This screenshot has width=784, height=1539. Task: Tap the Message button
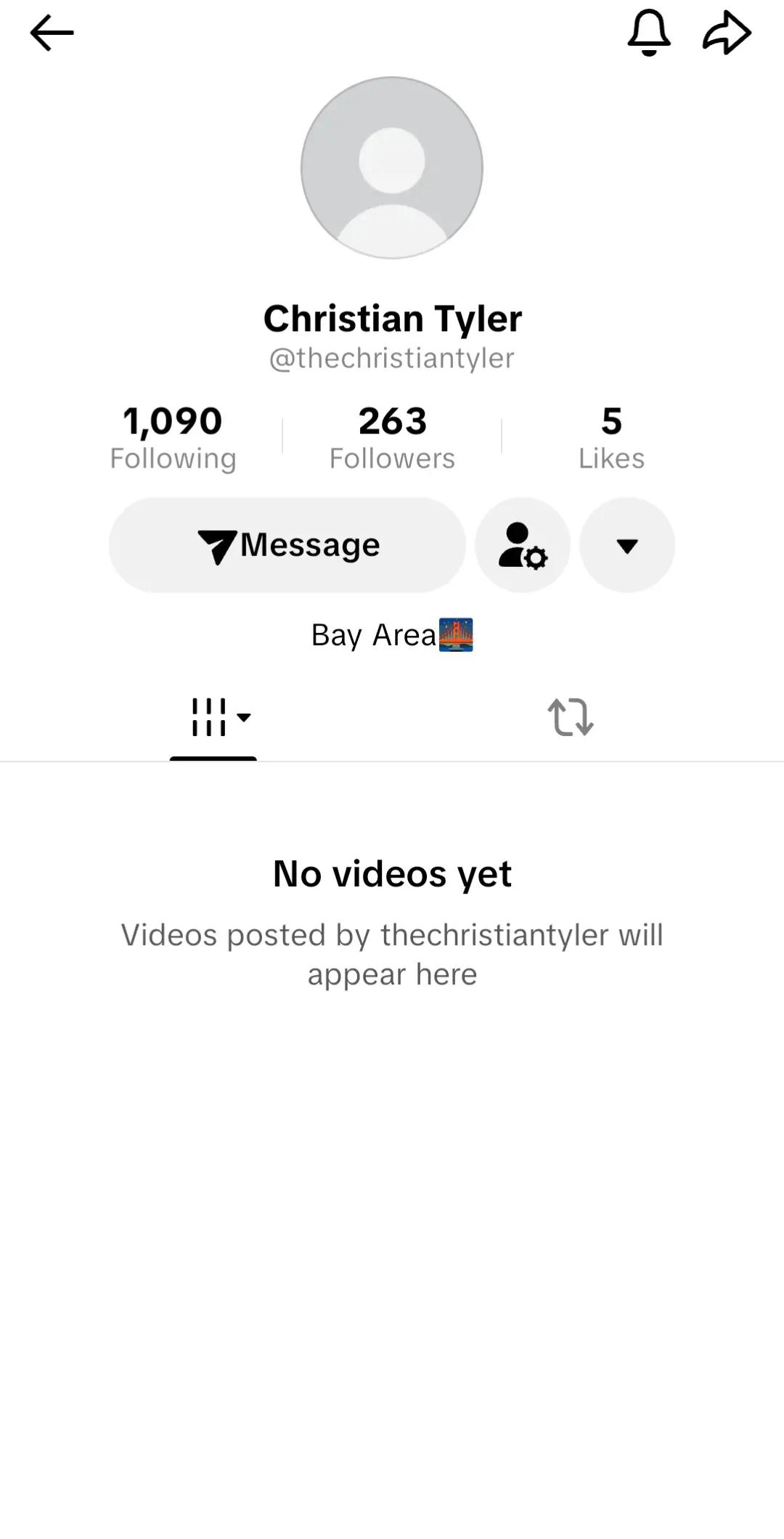tap(287, 545)
